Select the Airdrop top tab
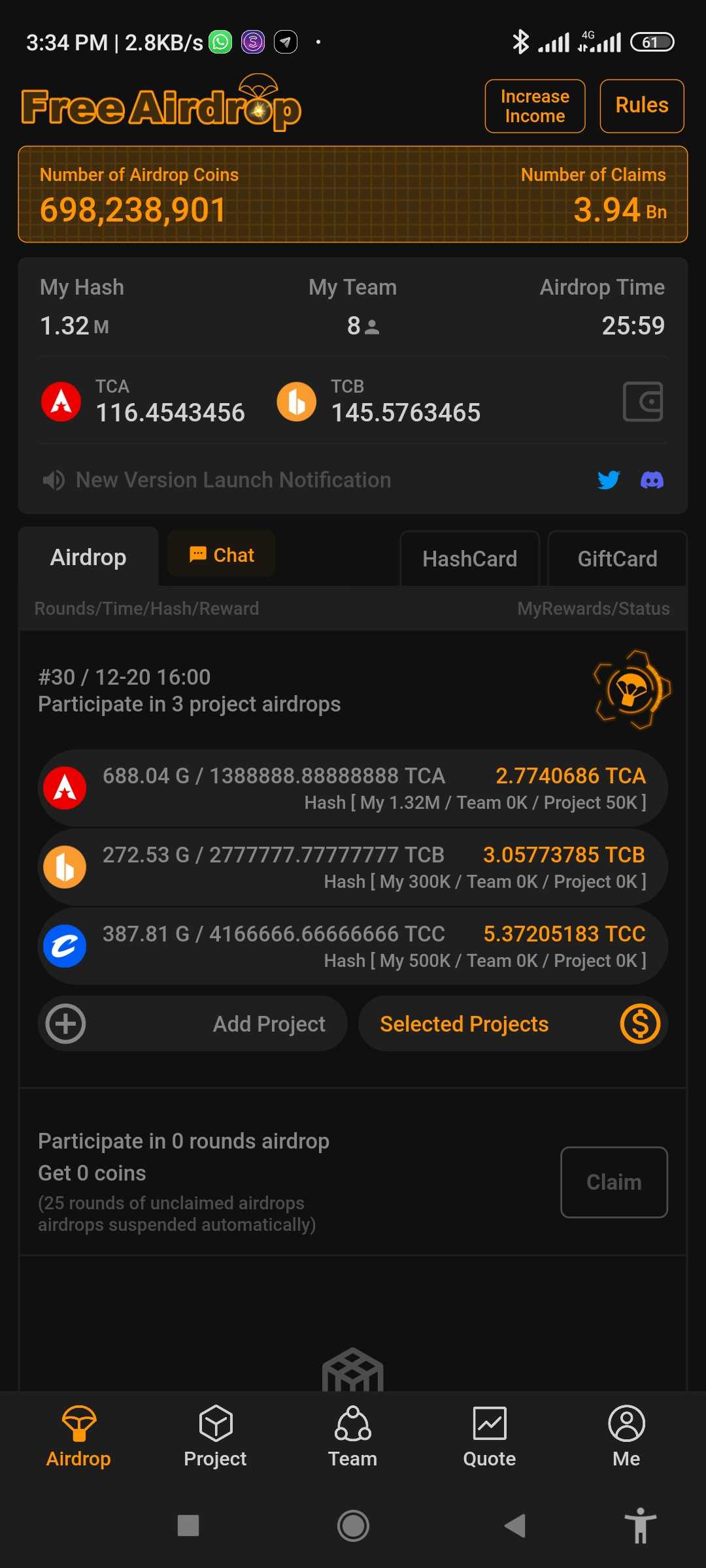Screen dimensions: 706x1568 [x=88, y=557]
